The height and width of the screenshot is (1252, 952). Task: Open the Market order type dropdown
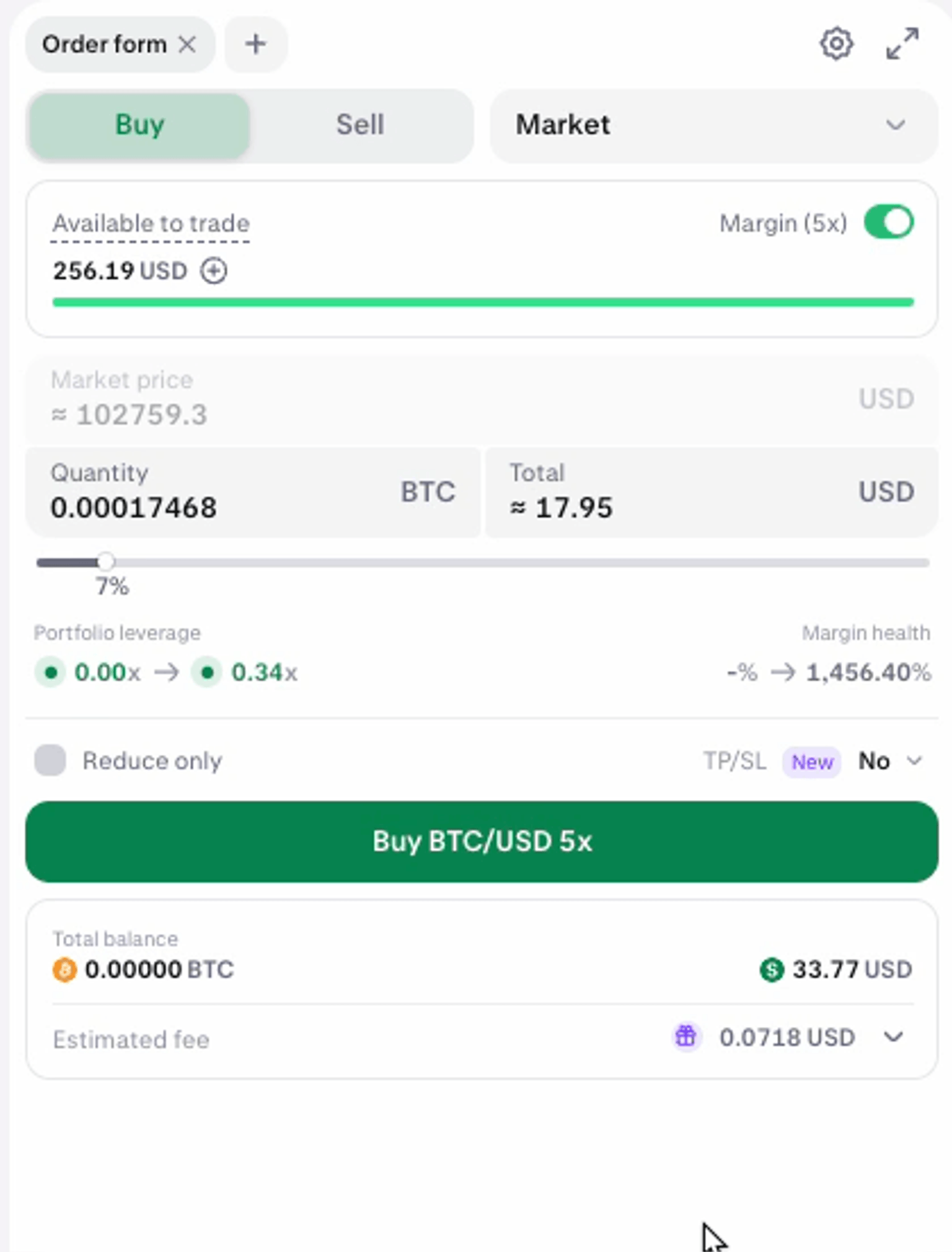tap(712, 125)
